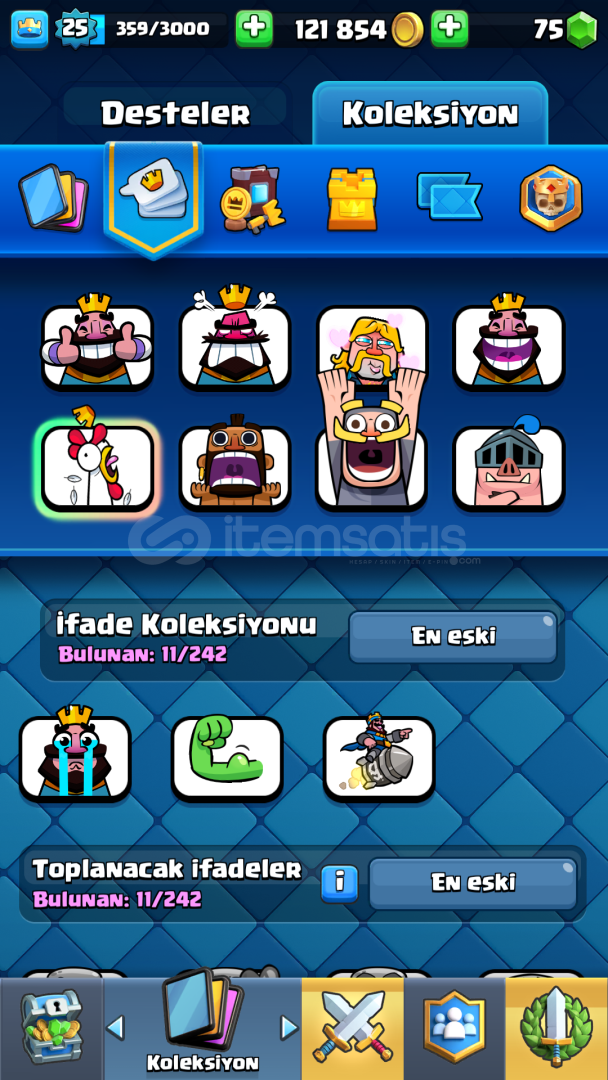Select the chicken emote in the deck

coord(97,467)
